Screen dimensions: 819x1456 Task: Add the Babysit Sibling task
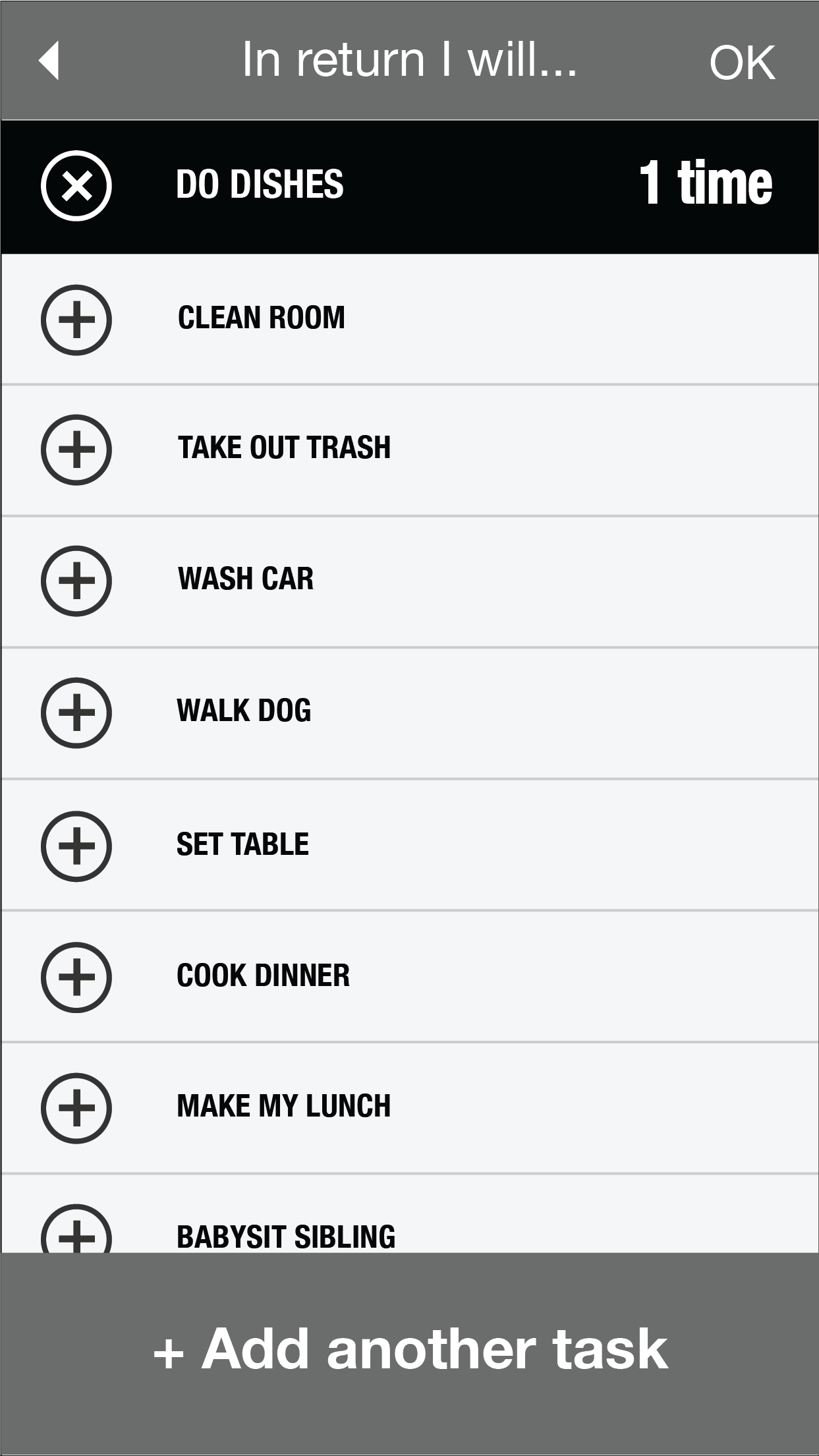[76, 1233]
